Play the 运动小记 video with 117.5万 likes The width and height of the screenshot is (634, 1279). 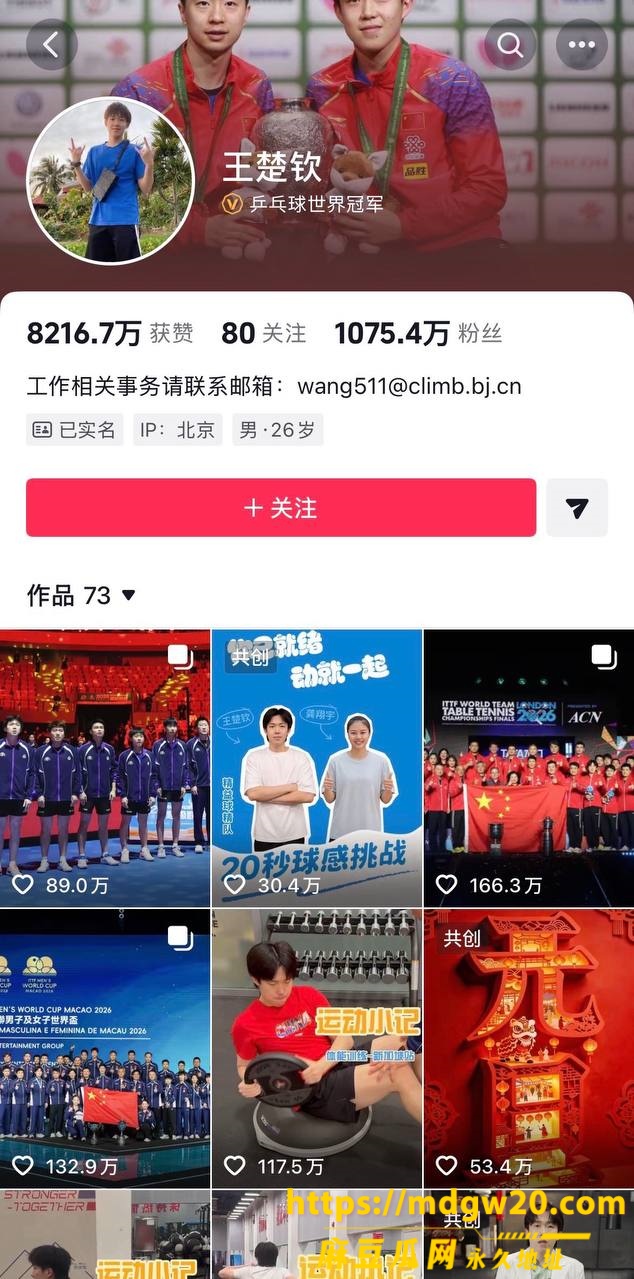coord(317,1048)
